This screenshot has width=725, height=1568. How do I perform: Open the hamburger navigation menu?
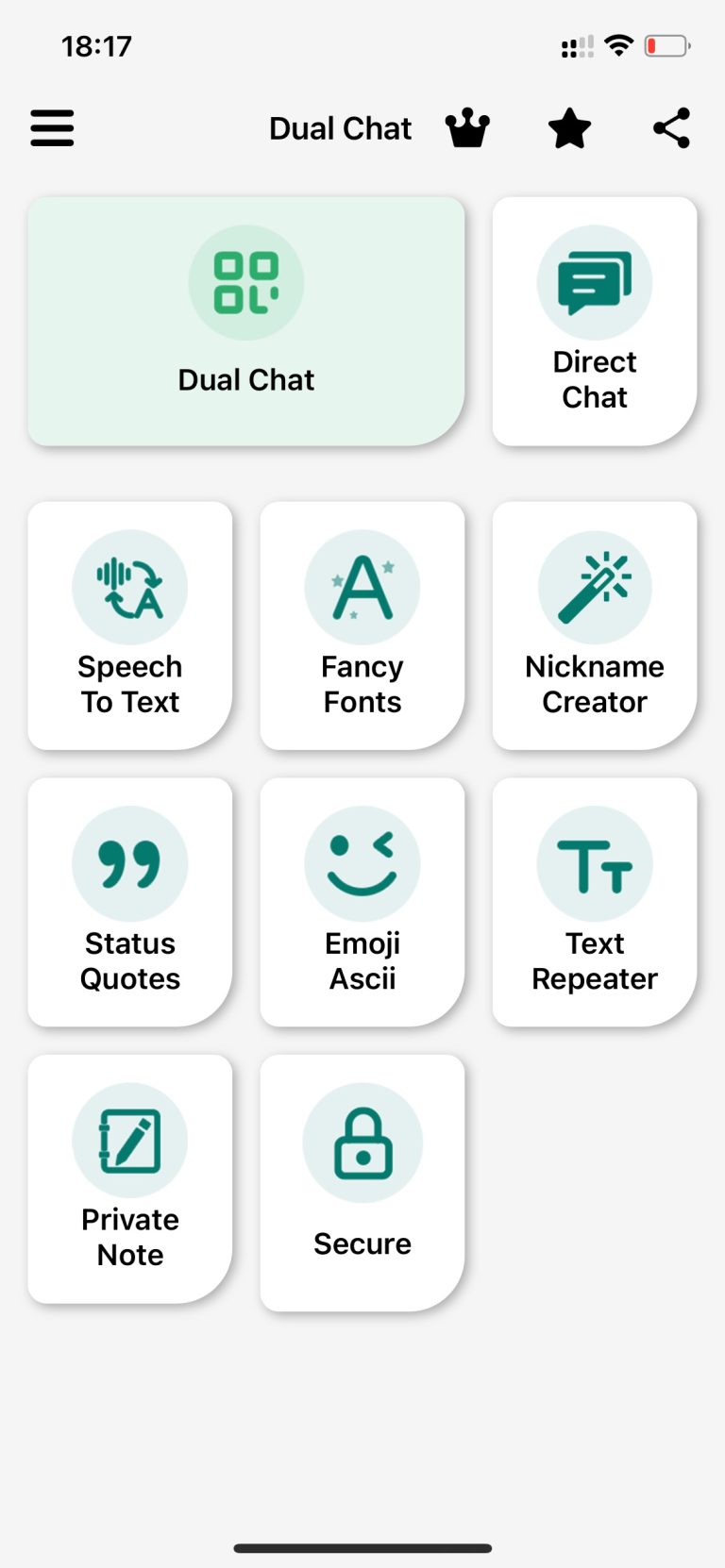(x=52, y=127)
